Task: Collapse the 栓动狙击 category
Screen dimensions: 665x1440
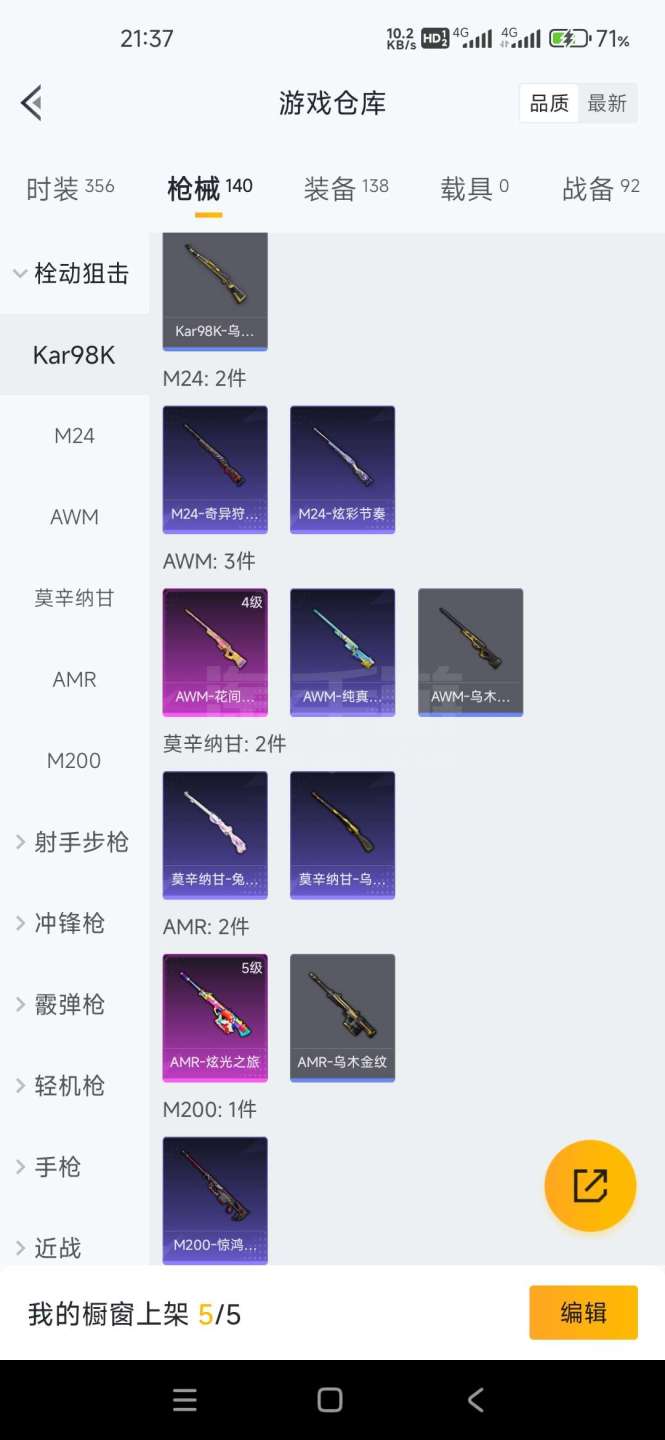Action: [x=72, y=273]
